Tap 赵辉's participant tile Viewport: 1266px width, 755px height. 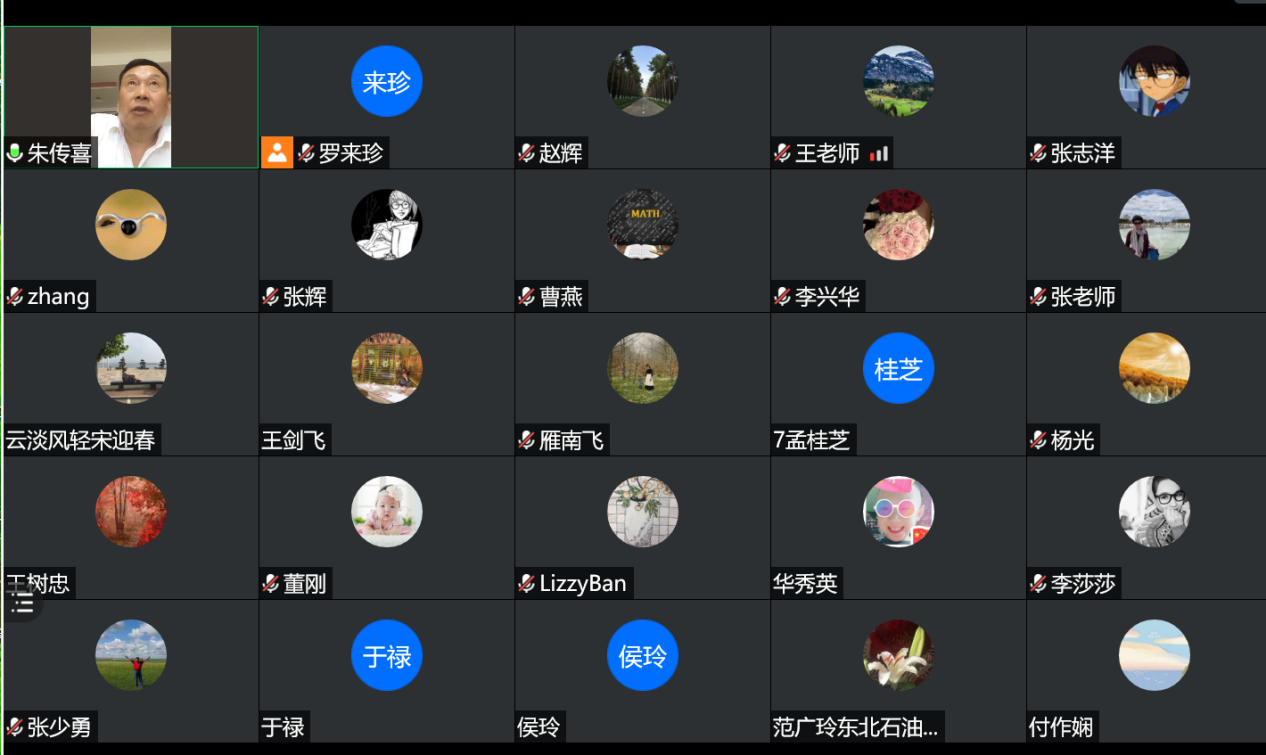643,97
